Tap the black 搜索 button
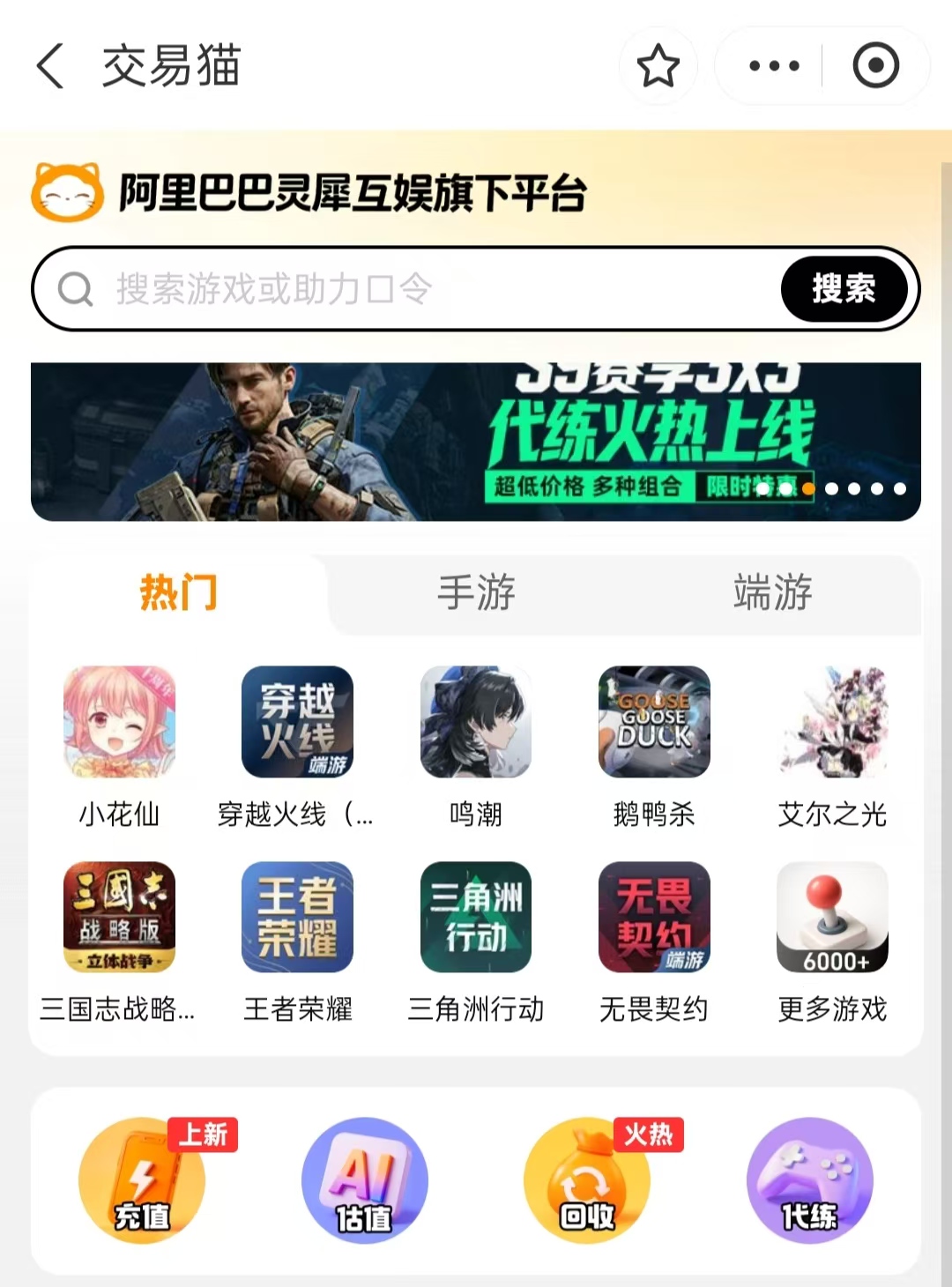 [x=844, y=288]
